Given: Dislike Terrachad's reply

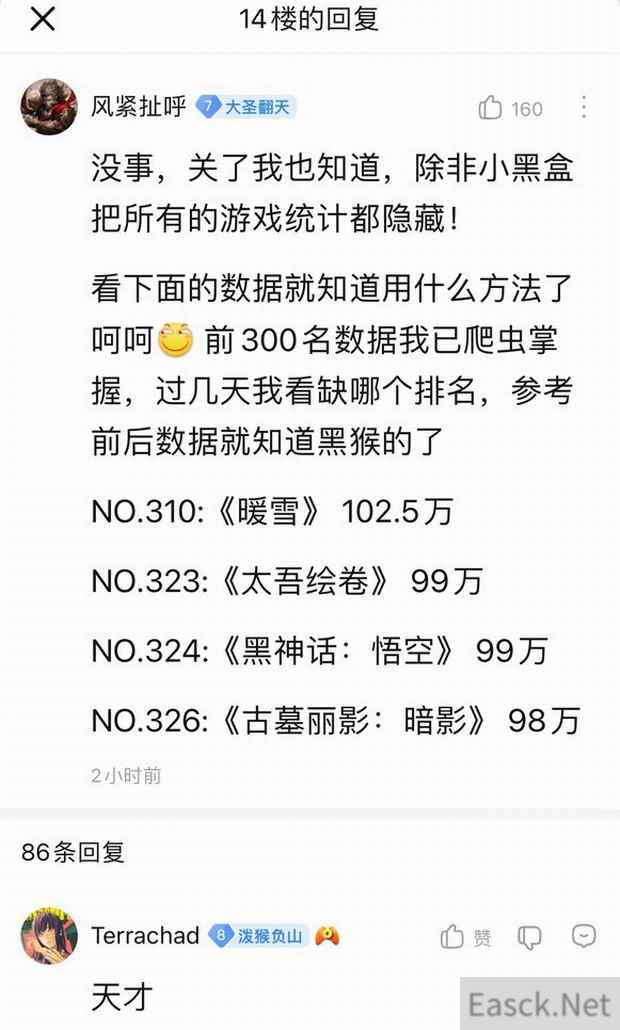Looking at the screenshot, I should pos(529,937).
